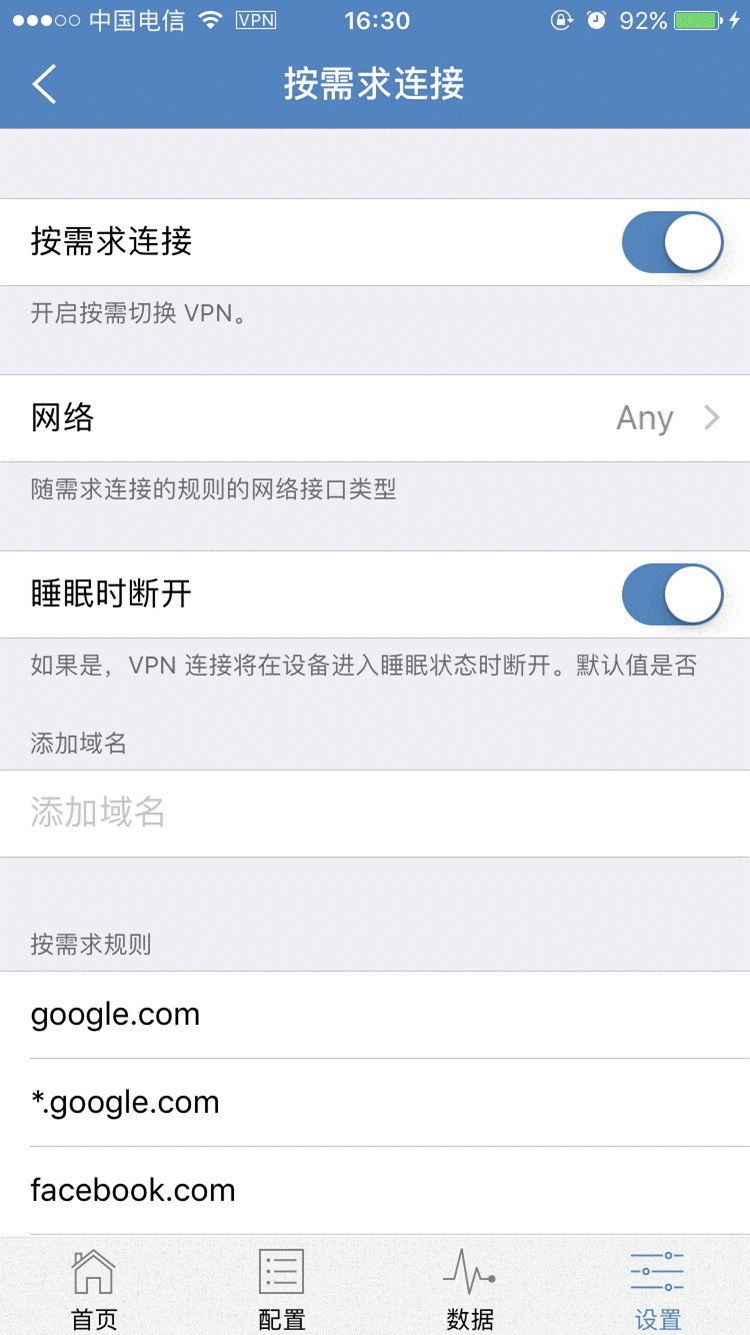The width and height of the screenshot is (750, 1335).
Task: Focus the 添加域名 text field
Action: click(x=375, y=813)
